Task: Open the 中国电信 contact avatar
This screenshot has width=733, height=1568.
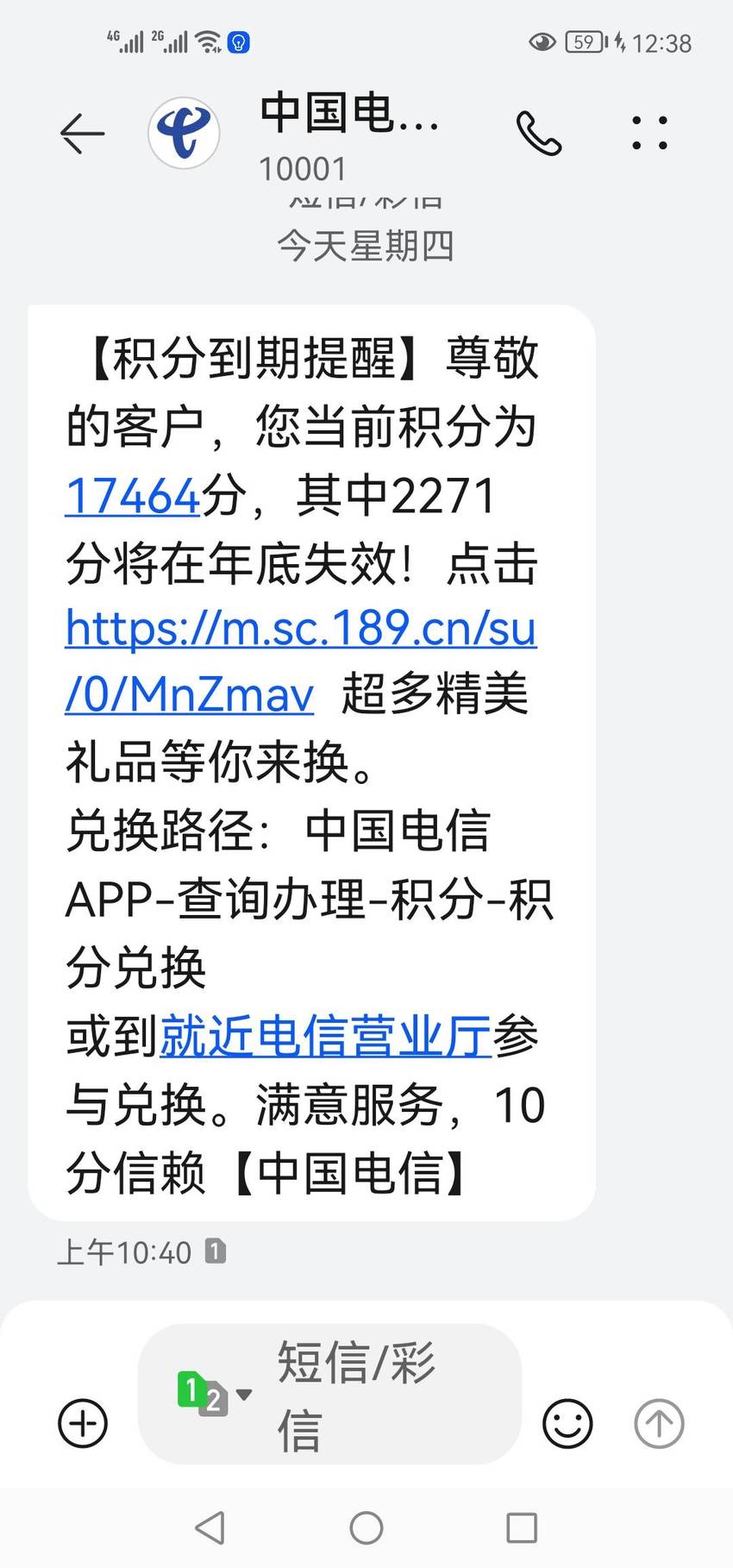Action: 184,133
